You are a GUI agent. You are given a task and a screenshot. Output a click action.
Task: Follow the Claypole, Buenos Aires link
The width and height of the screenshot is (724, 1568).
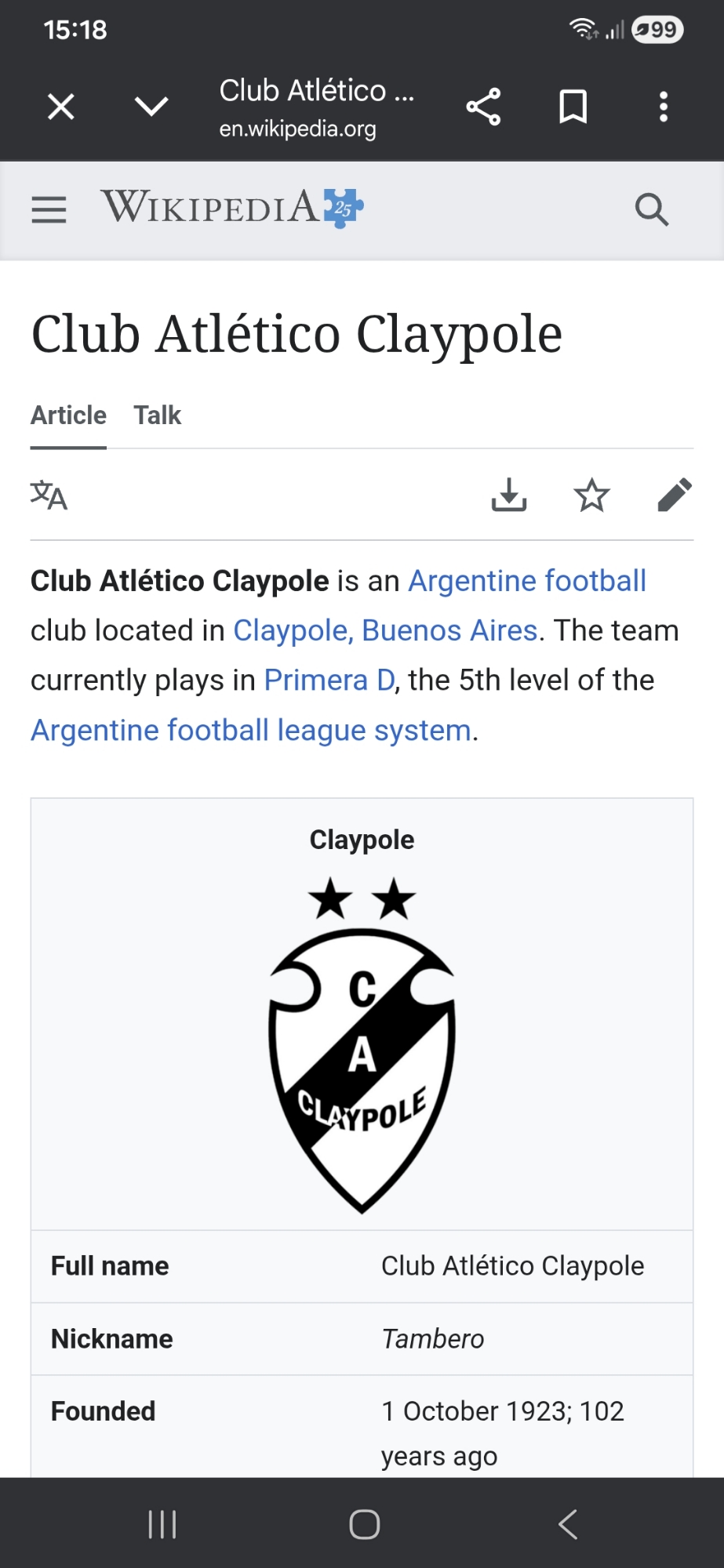(385, 630)
